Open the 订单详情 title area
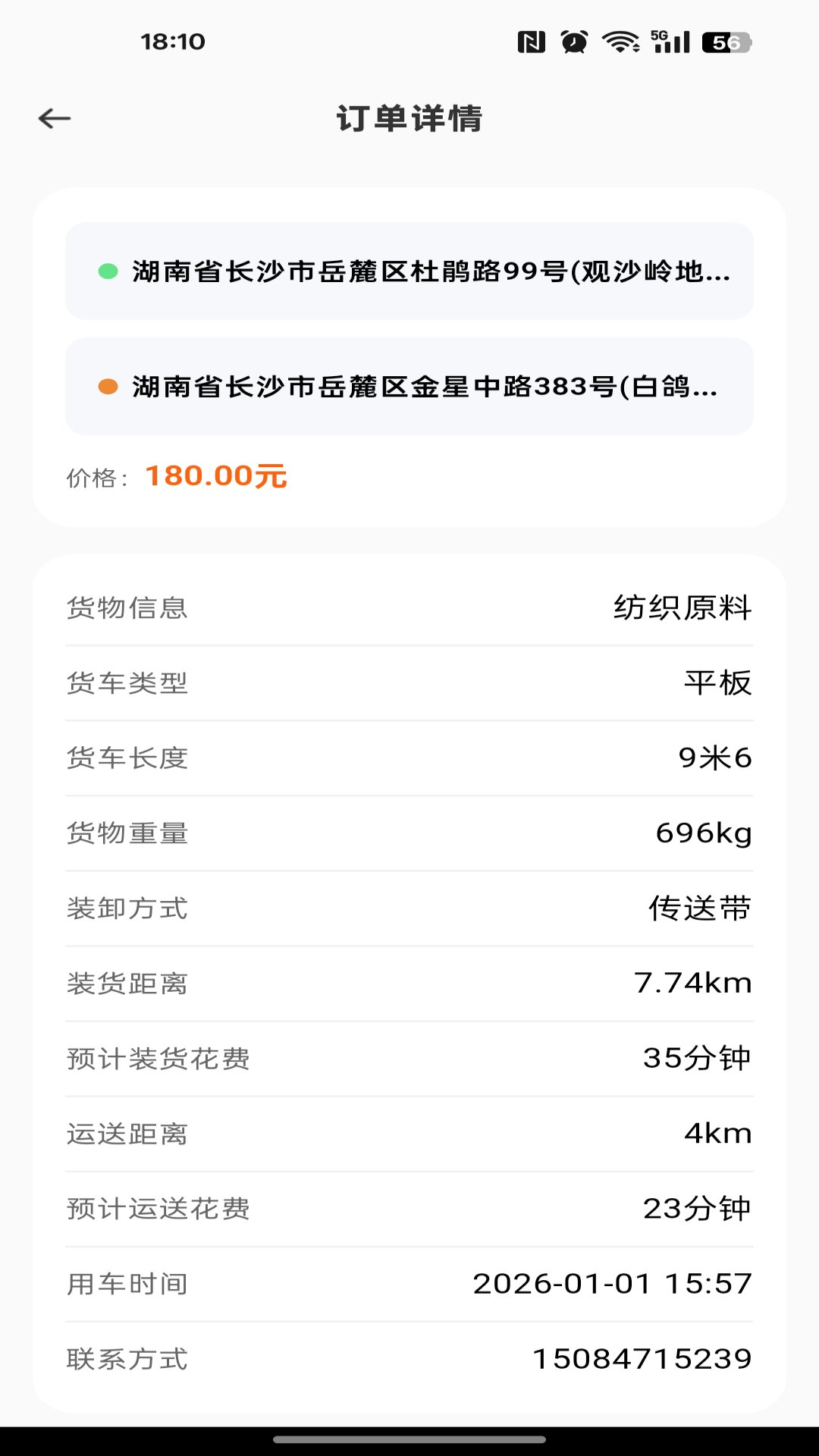Image resolution: width=819 pixels, height=1456 pixels. tap(409, 118)
